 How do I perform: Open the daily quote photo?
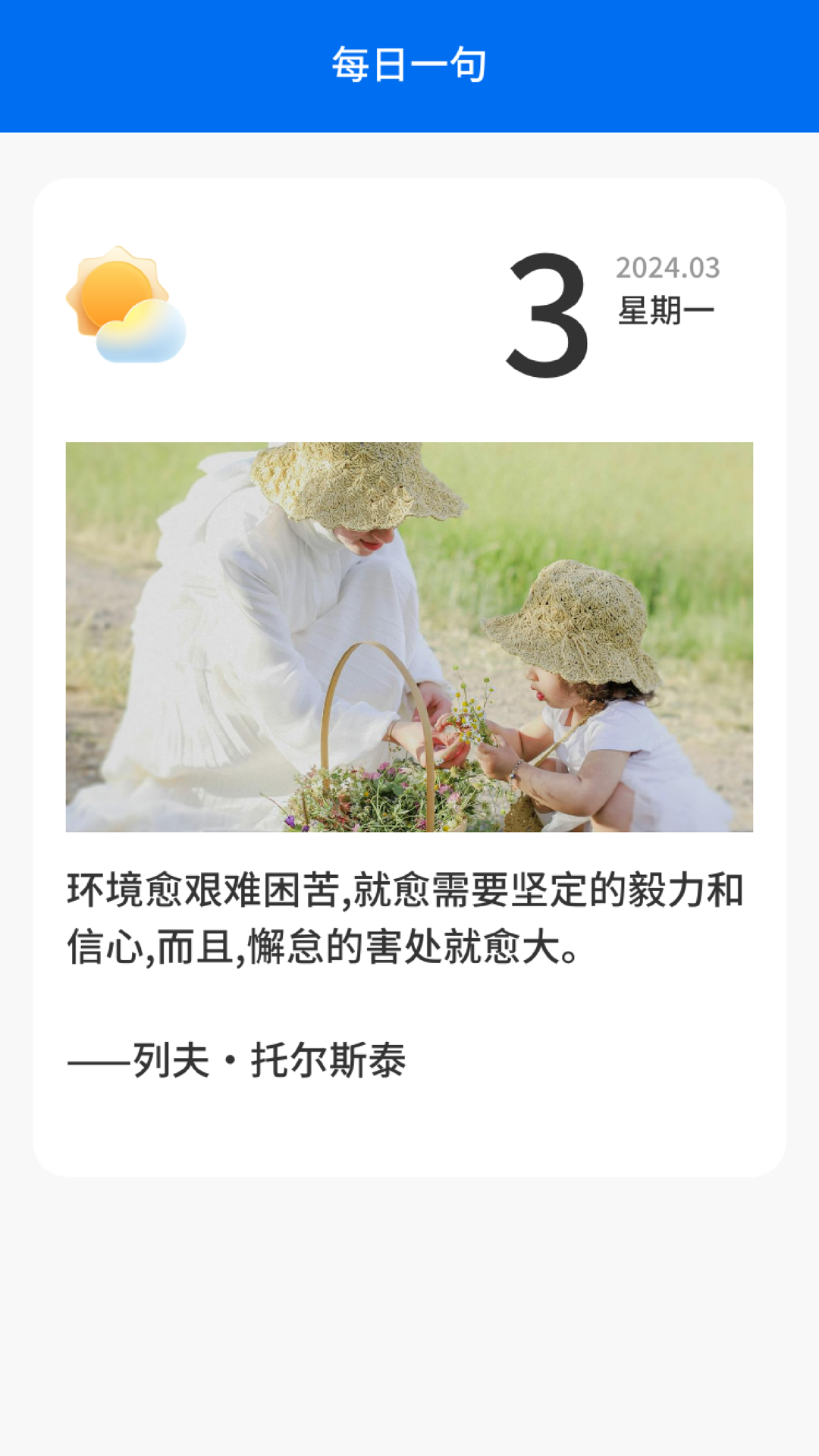coord(409,637)
